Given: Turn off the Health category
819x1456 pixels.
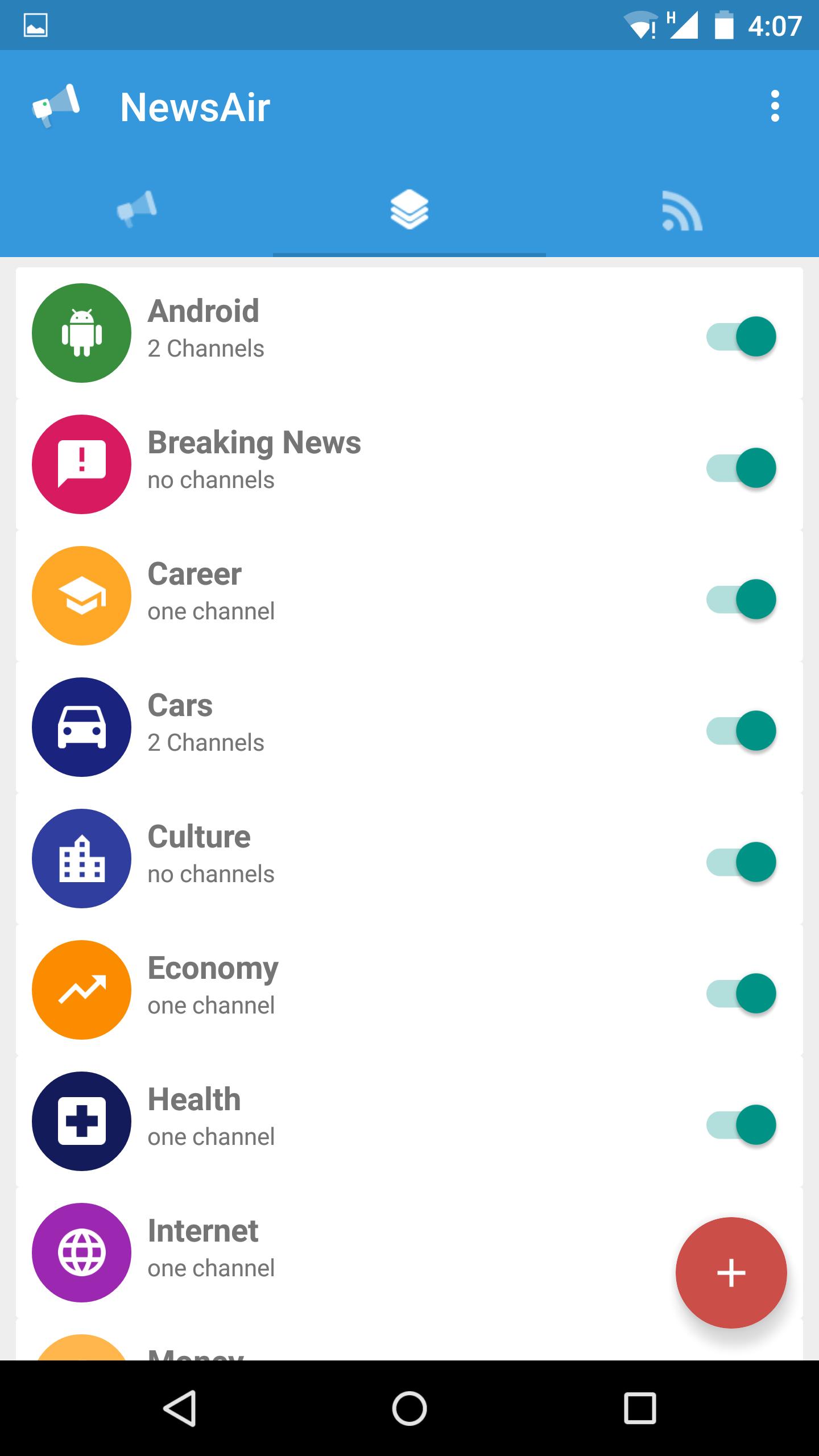Looking at the screenshot, I should 741,1125.
